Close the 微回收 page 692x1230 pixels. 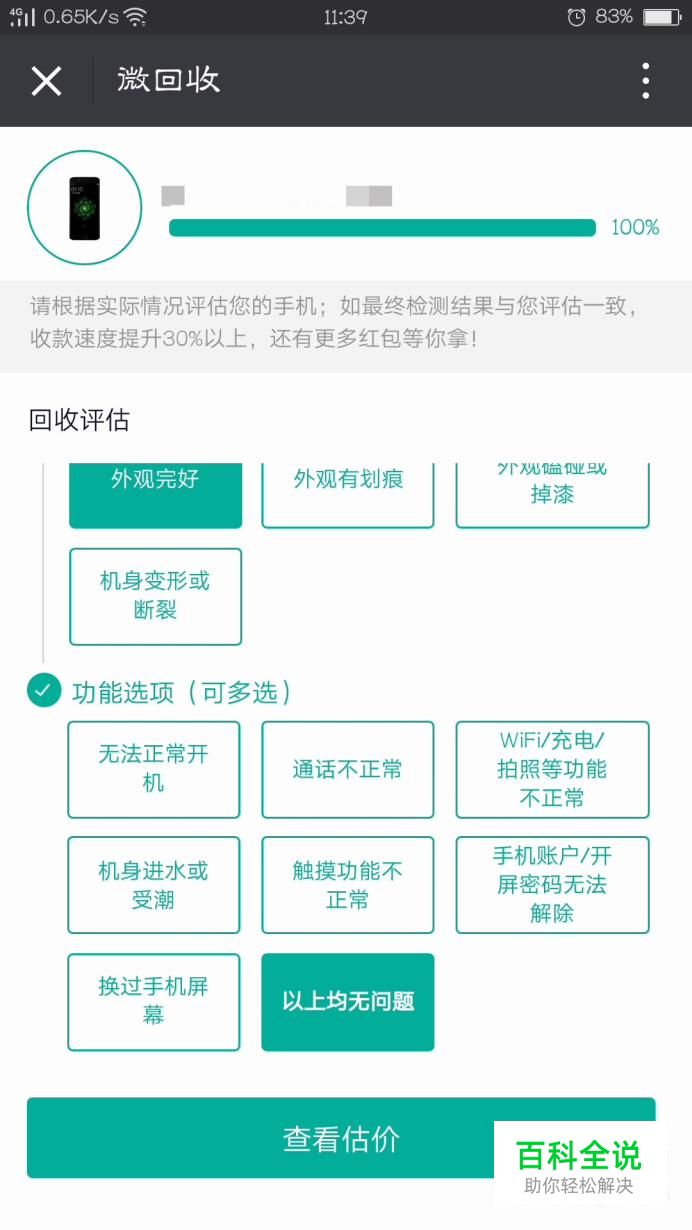pyautogui.click(x=46, y=81)
